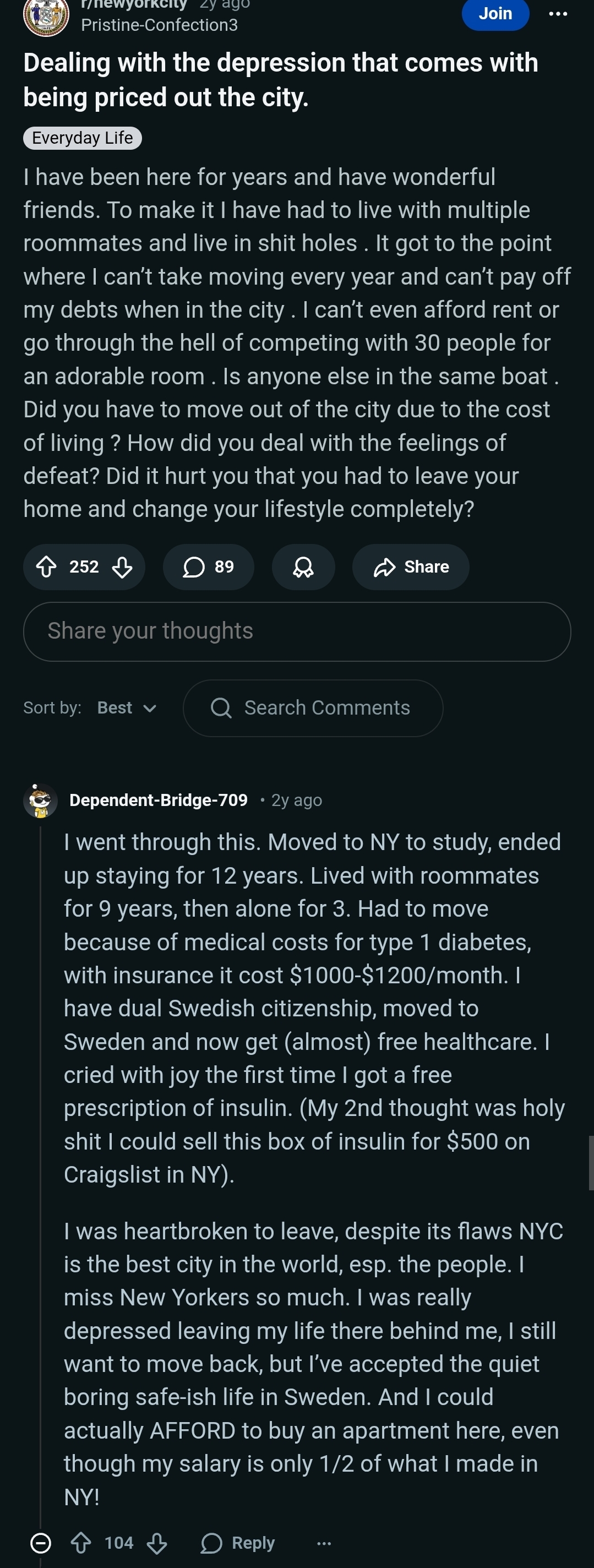View Dependent-Bridge-709's profile
Image resolution: width=594 pixels, height=1568 pixels.
[x=158, y=800]
